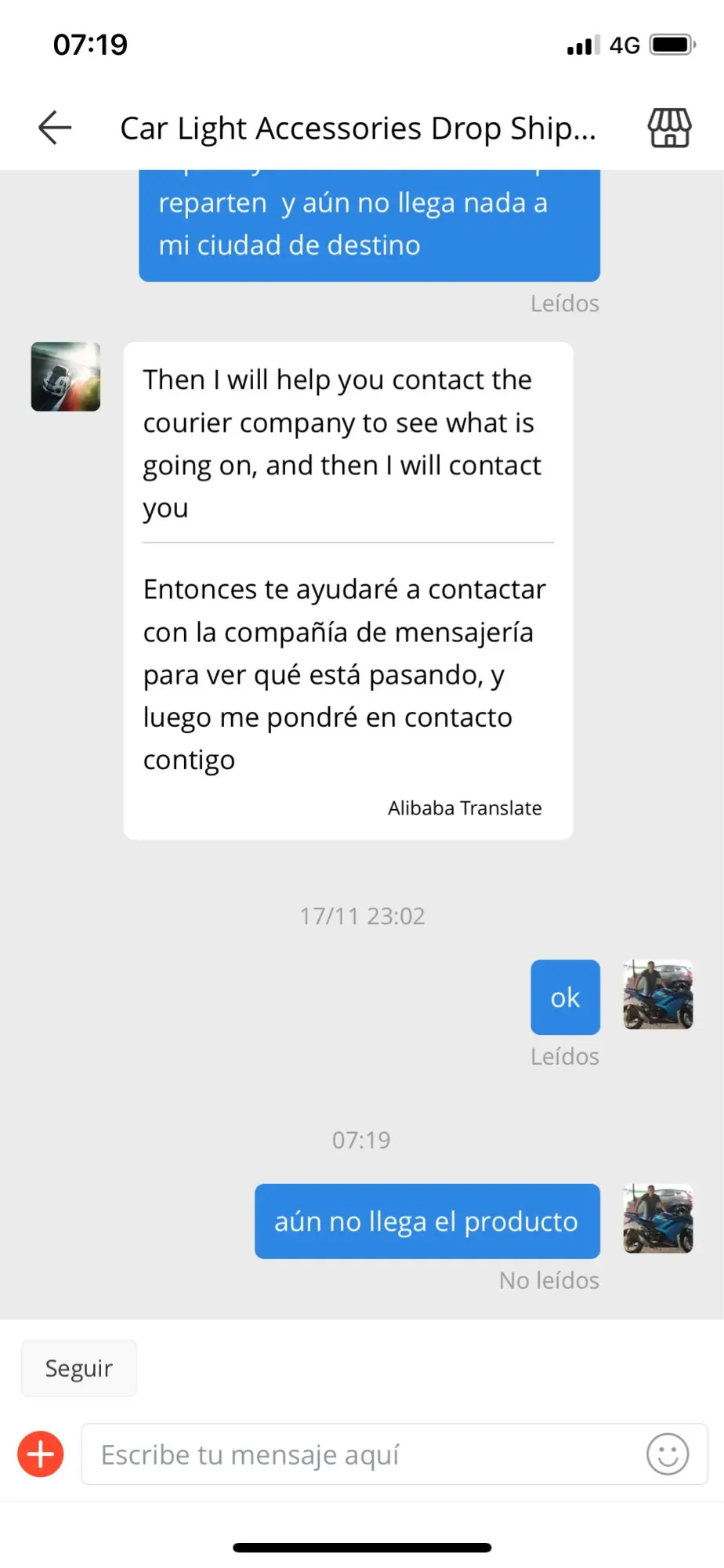Focus the 'Escribe tu mensaje aquí' field

(x=360, y=1454)
